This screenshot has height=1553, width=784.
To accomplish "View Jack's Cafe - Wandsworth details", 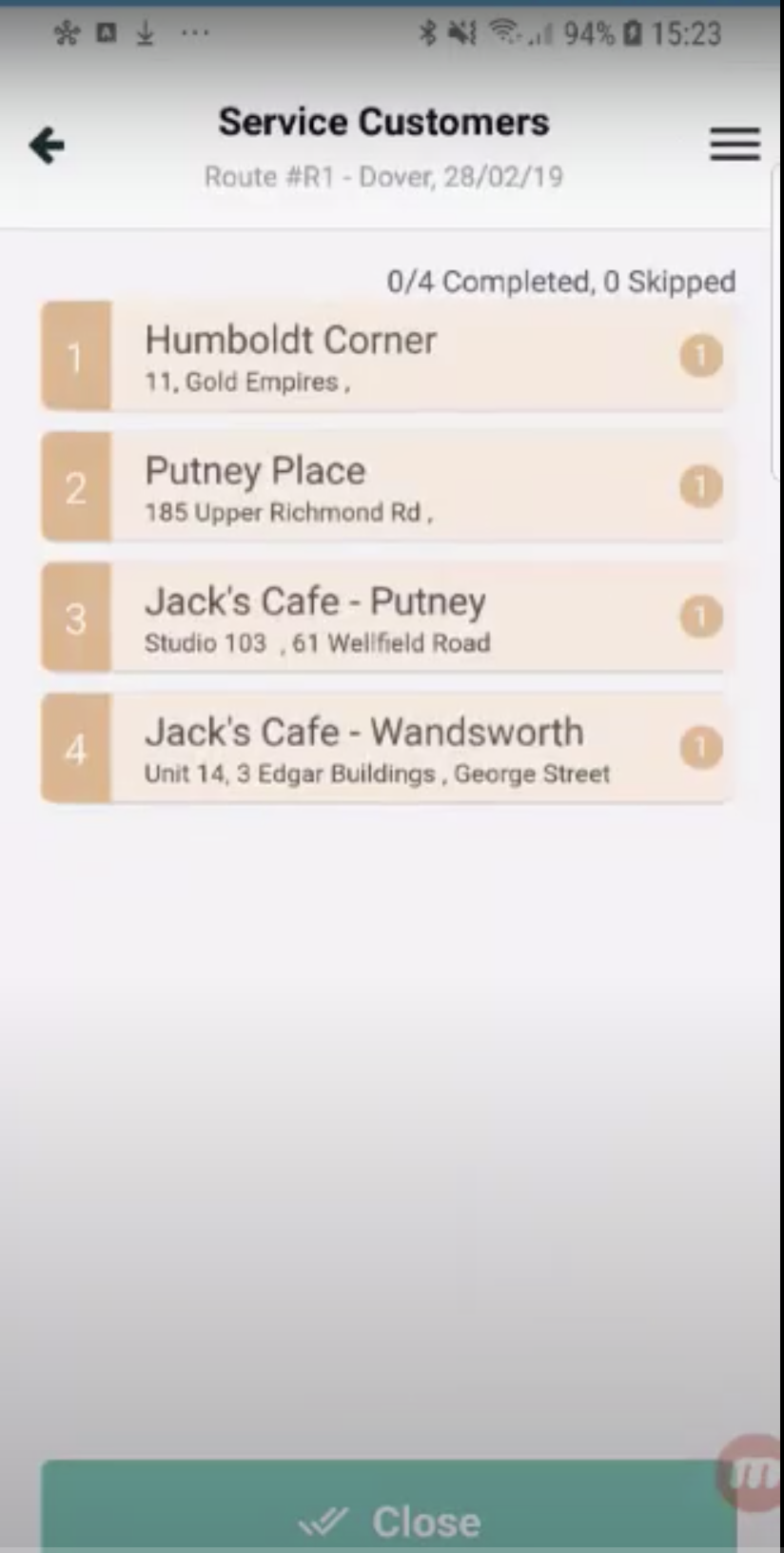I will click(387, 749).
